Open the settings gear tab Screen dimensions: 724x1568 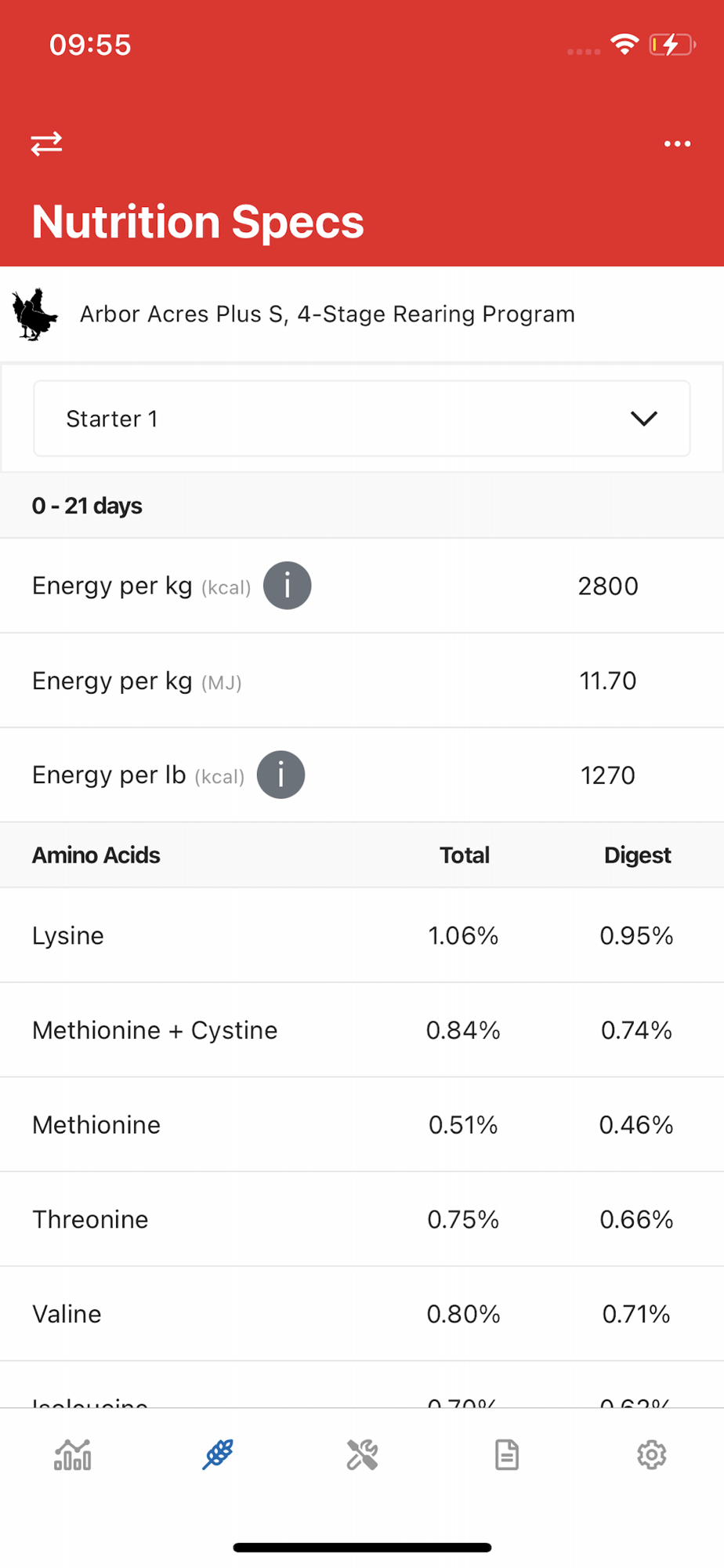651,1455
